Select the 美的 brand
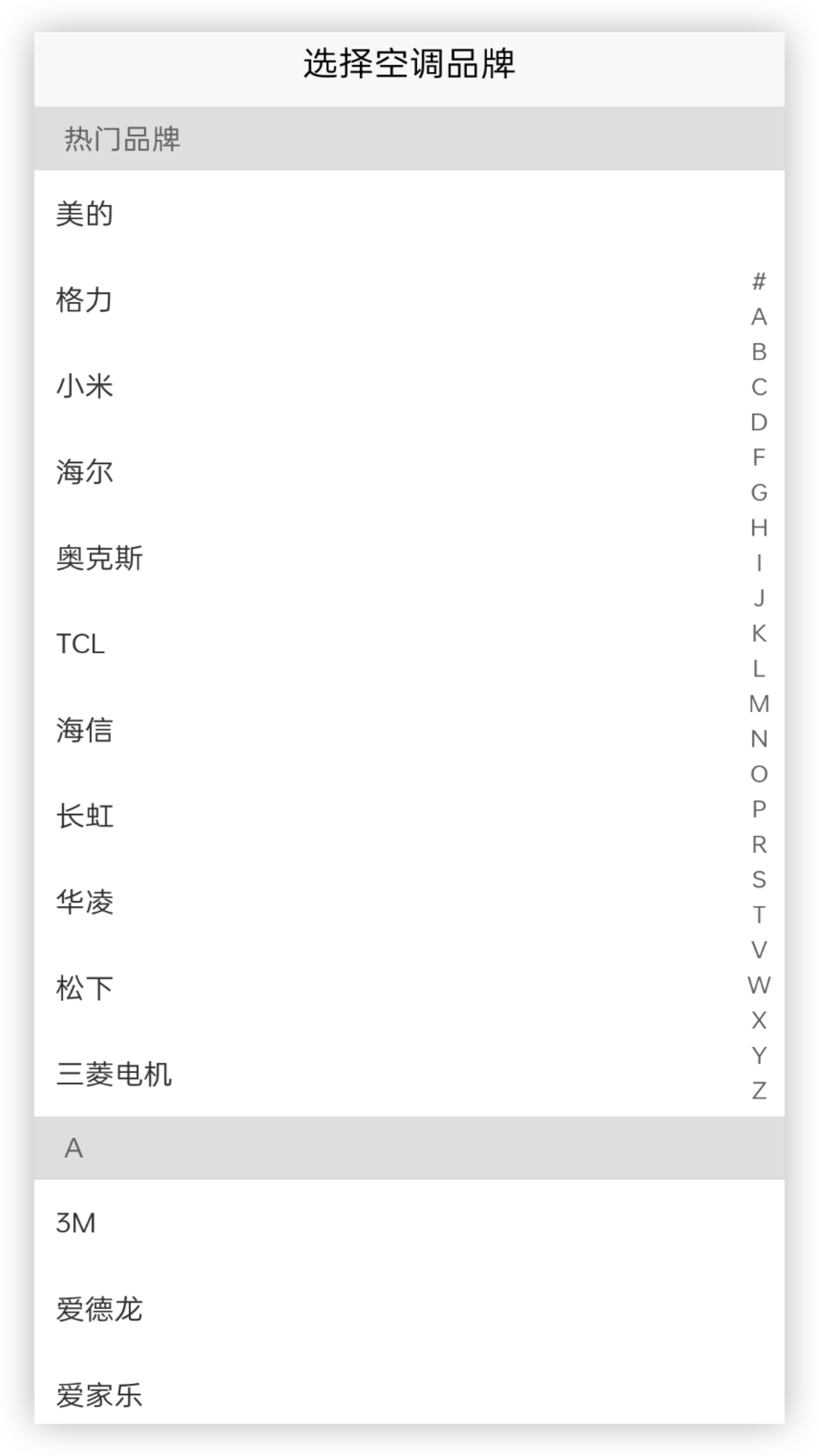The height and width of the screenshot is (1456, 819). coord(85,215)
